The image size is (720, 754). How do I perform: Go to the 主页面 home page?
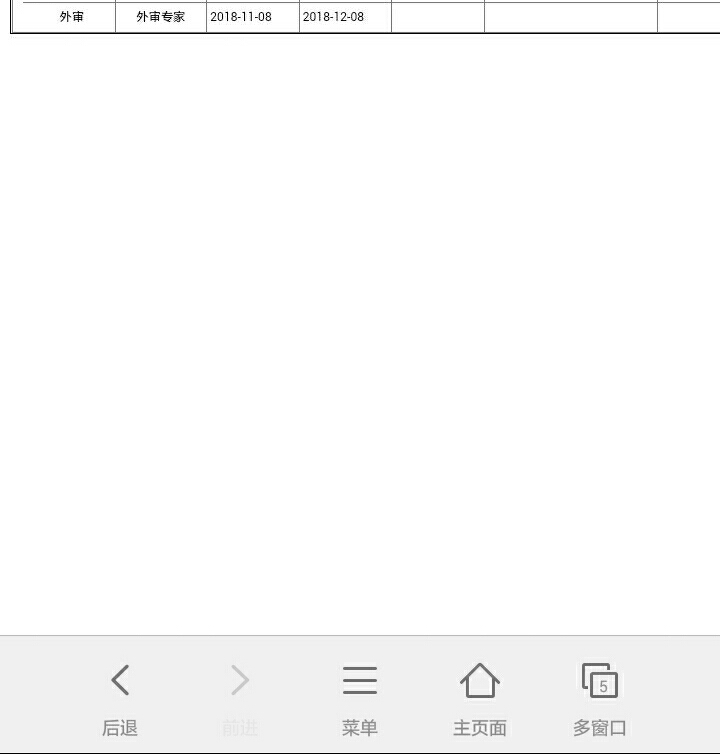480,697
